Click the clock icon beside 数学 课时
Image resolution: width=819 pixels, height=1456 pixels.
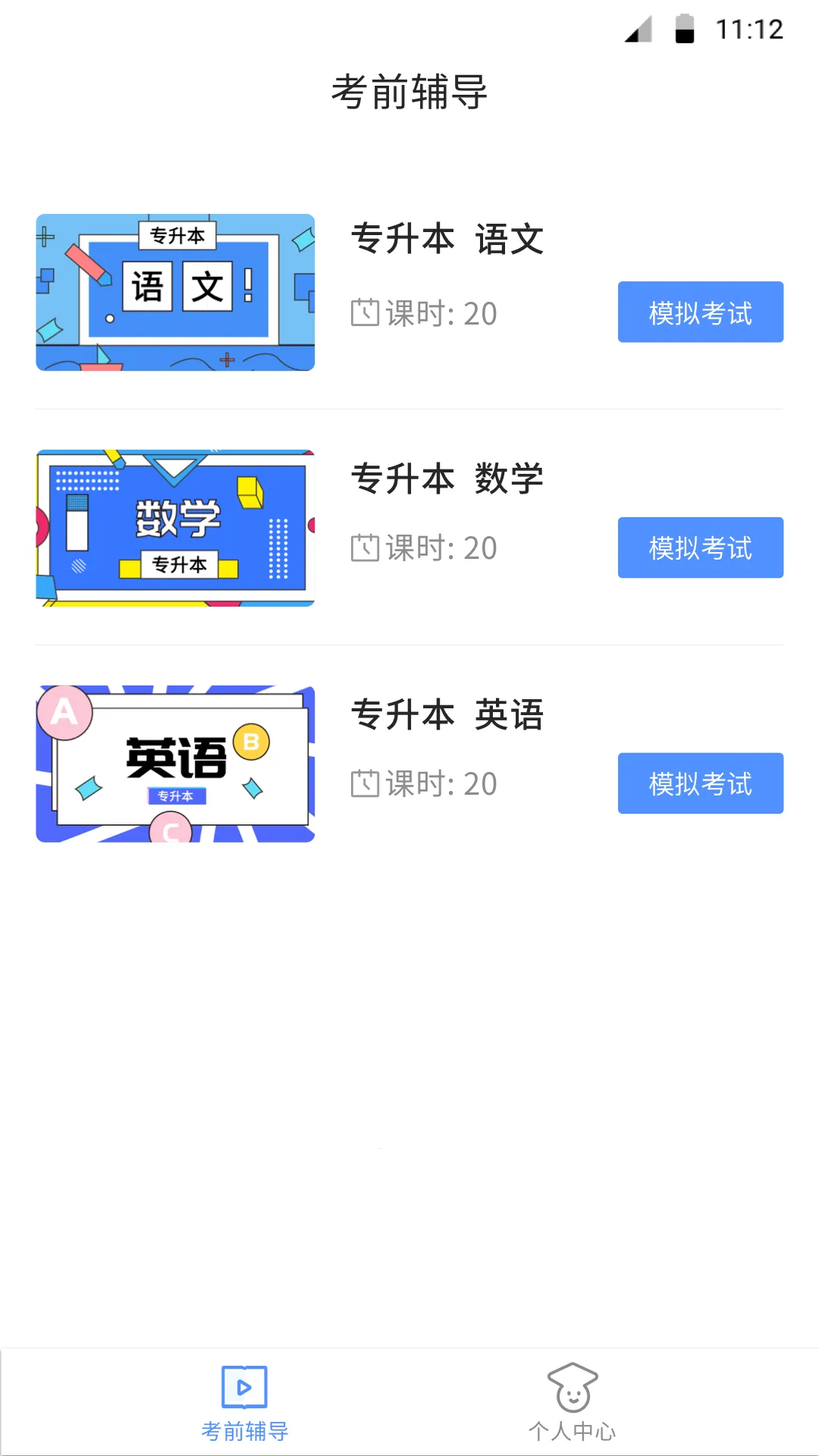coord(366,548)
